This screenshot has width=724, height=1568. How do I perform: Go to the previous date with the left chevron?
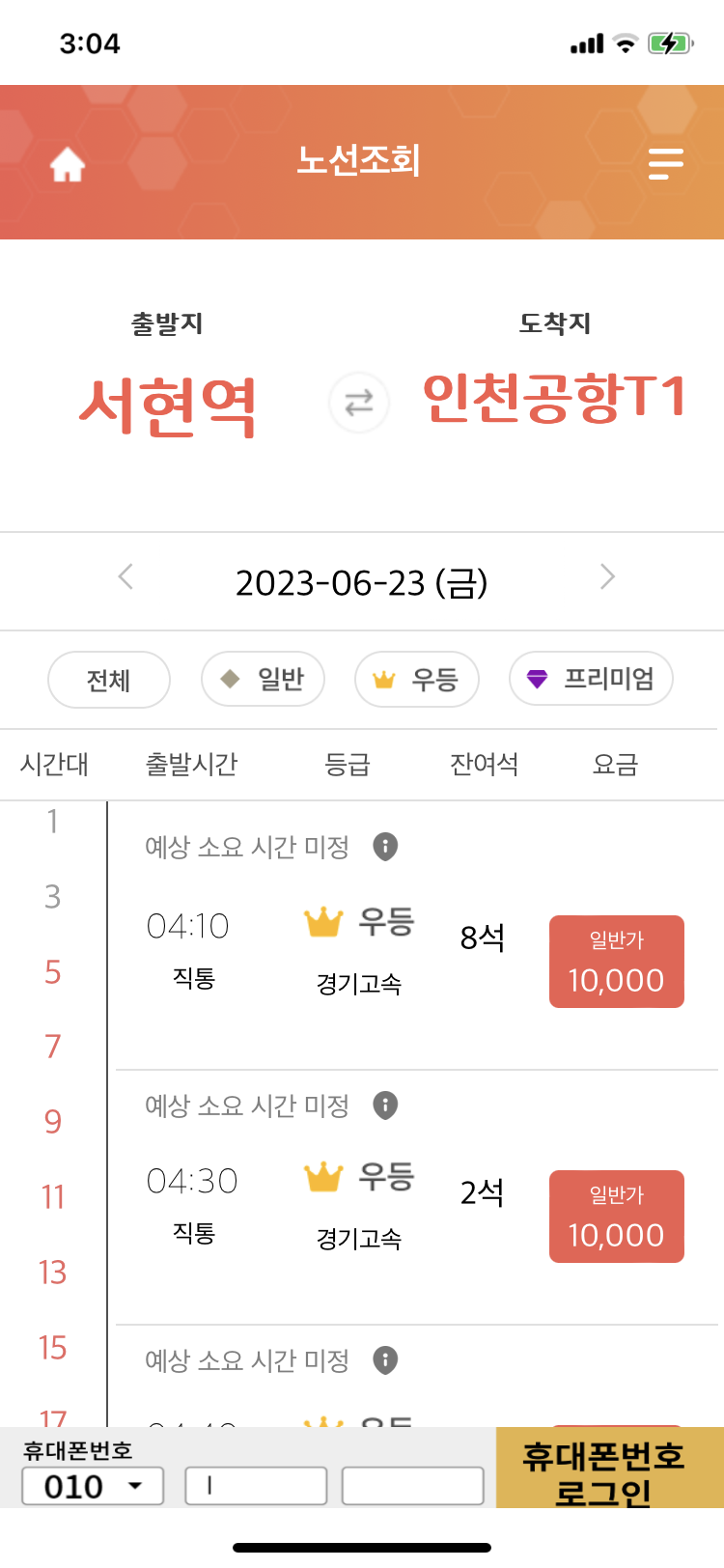pos(125,576)
